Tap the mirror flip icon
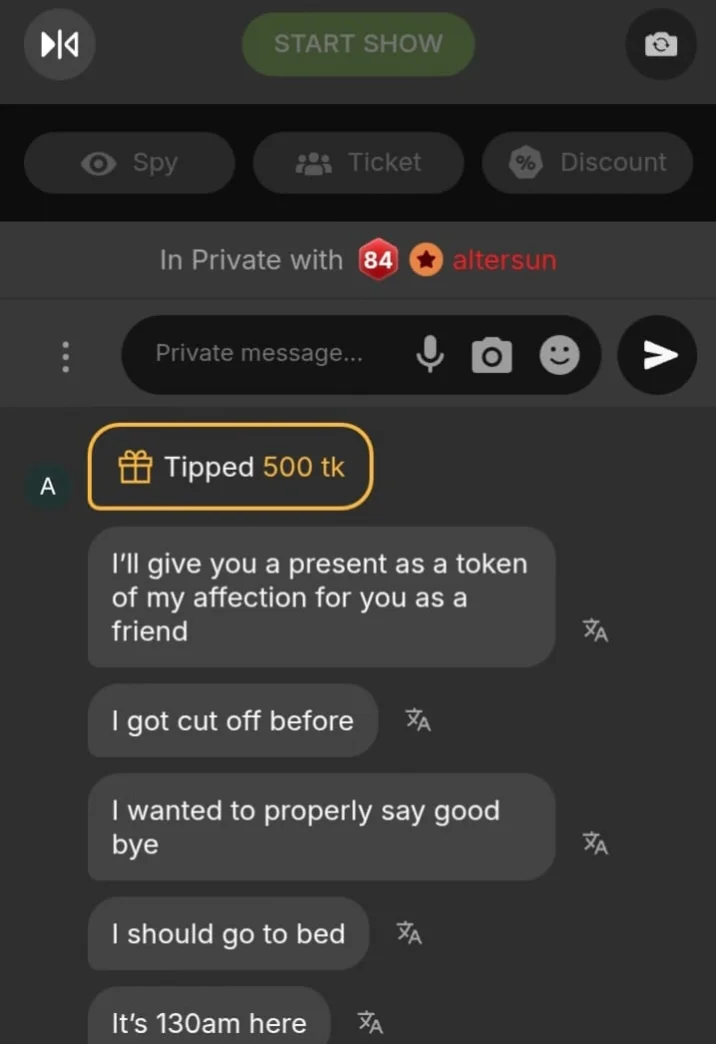Image resolution: width=716 pixels, height=1044 pixels. coord(59,44)
